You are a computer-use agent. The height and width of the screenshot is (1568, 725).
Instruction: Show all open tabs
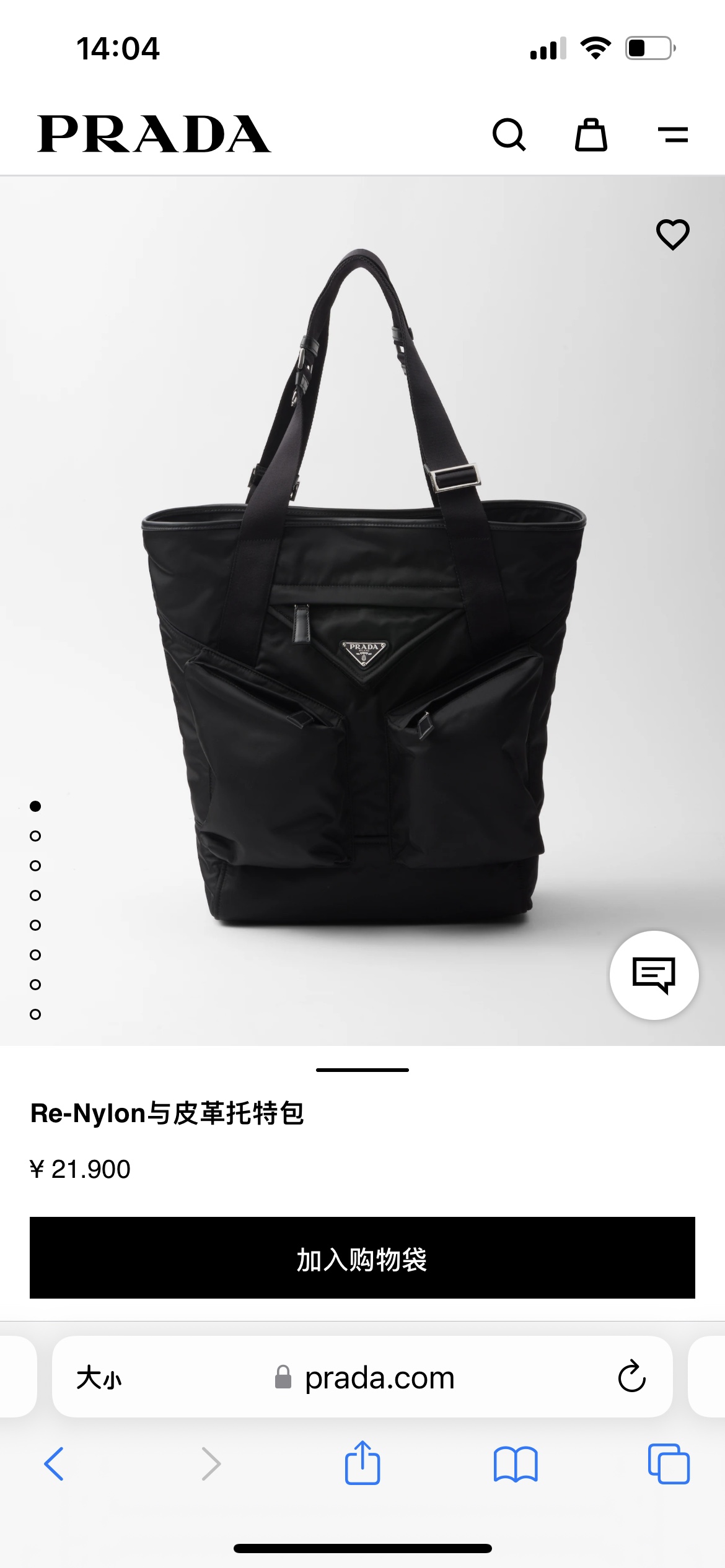coord(669,1464)
